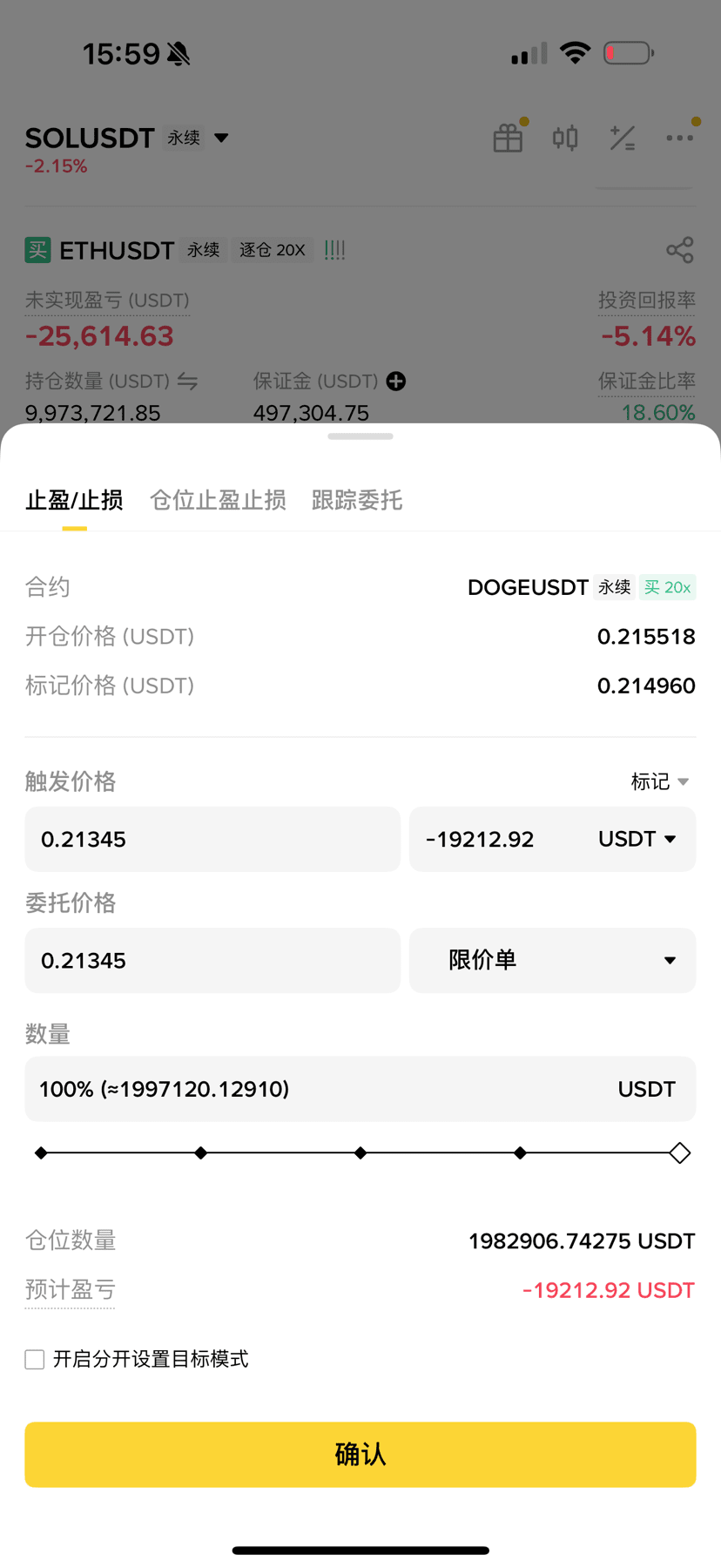Open the 限价单 order type dropdown
The image size is (721, 1568).
pos(552,960)
